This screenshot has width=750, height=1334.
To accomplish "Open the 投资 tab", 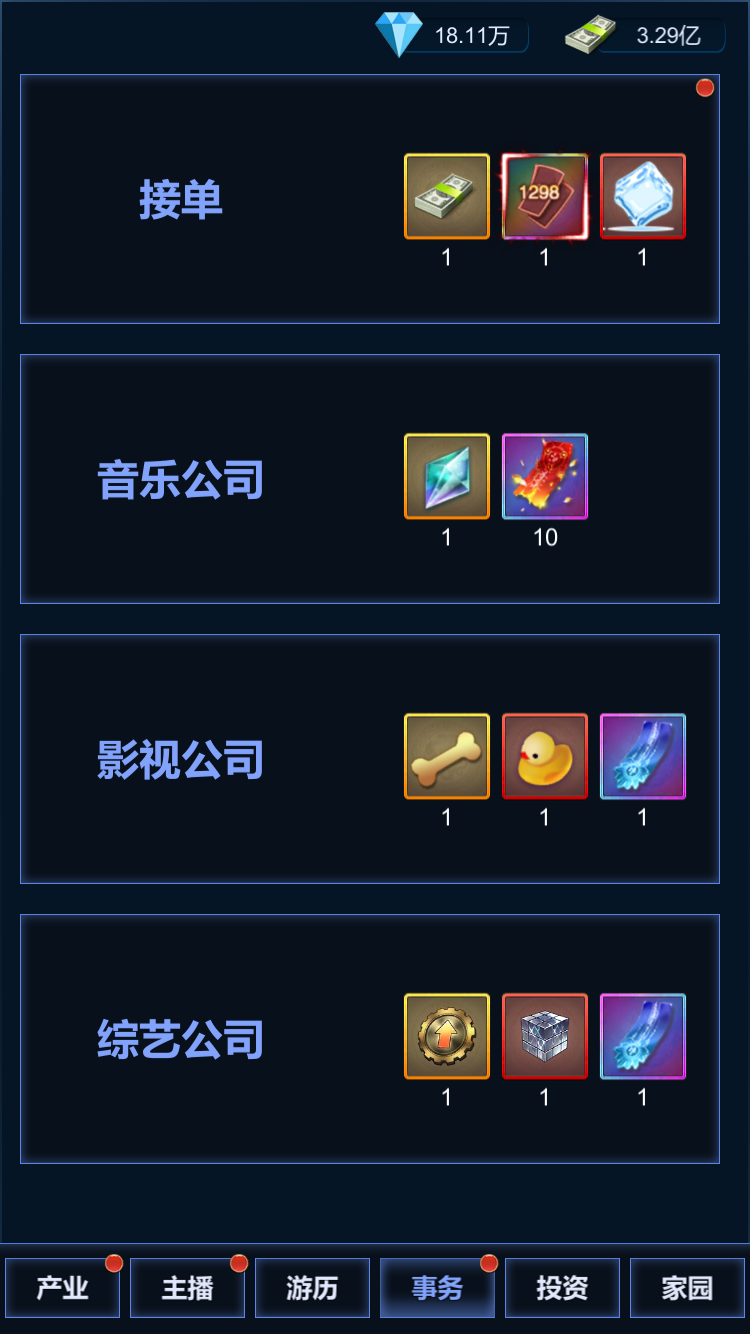I will pyautogui.click(x=562, y=1288).
